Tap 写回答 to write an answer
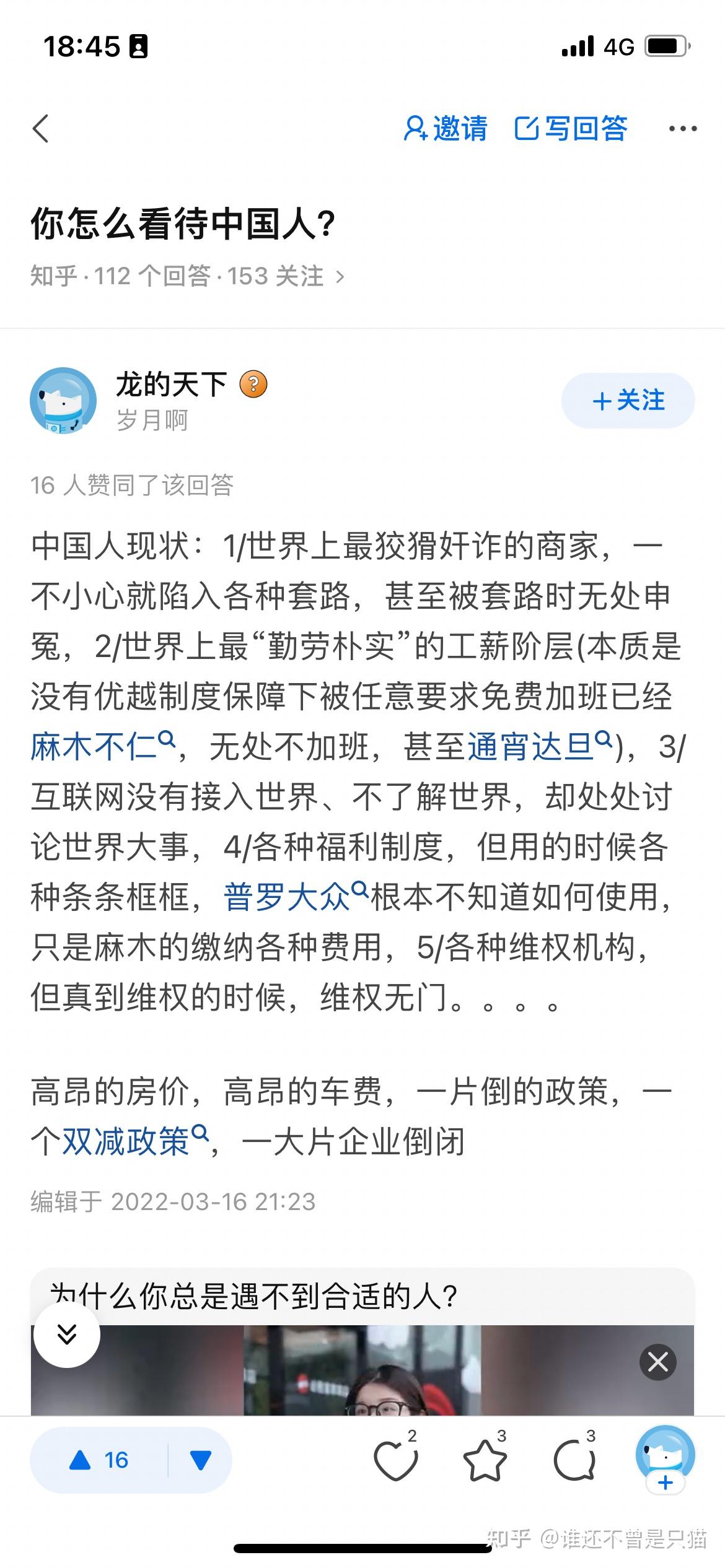Viewport: 725px width, 1568px height. (x=571, y=129)
